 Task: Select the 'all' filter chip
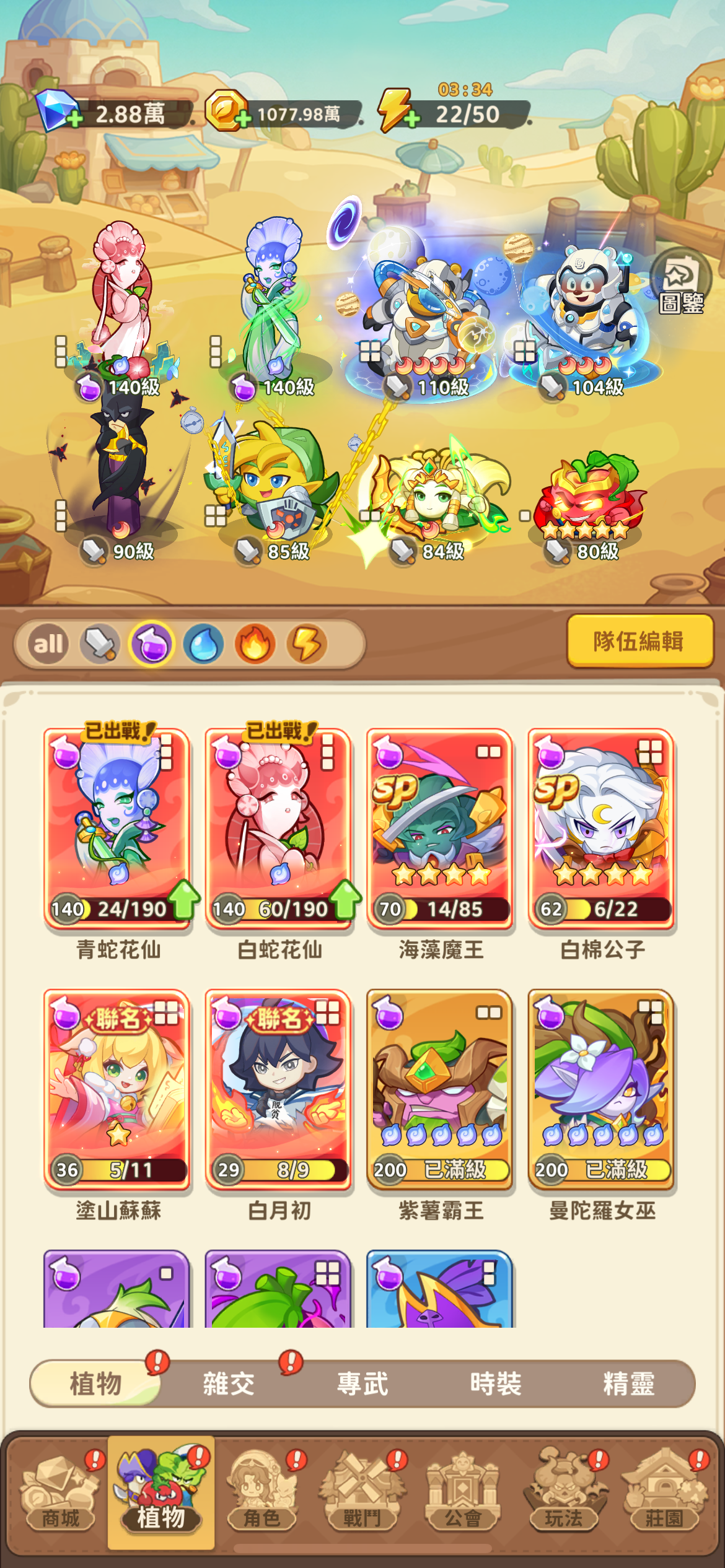[x=48, y=644]
